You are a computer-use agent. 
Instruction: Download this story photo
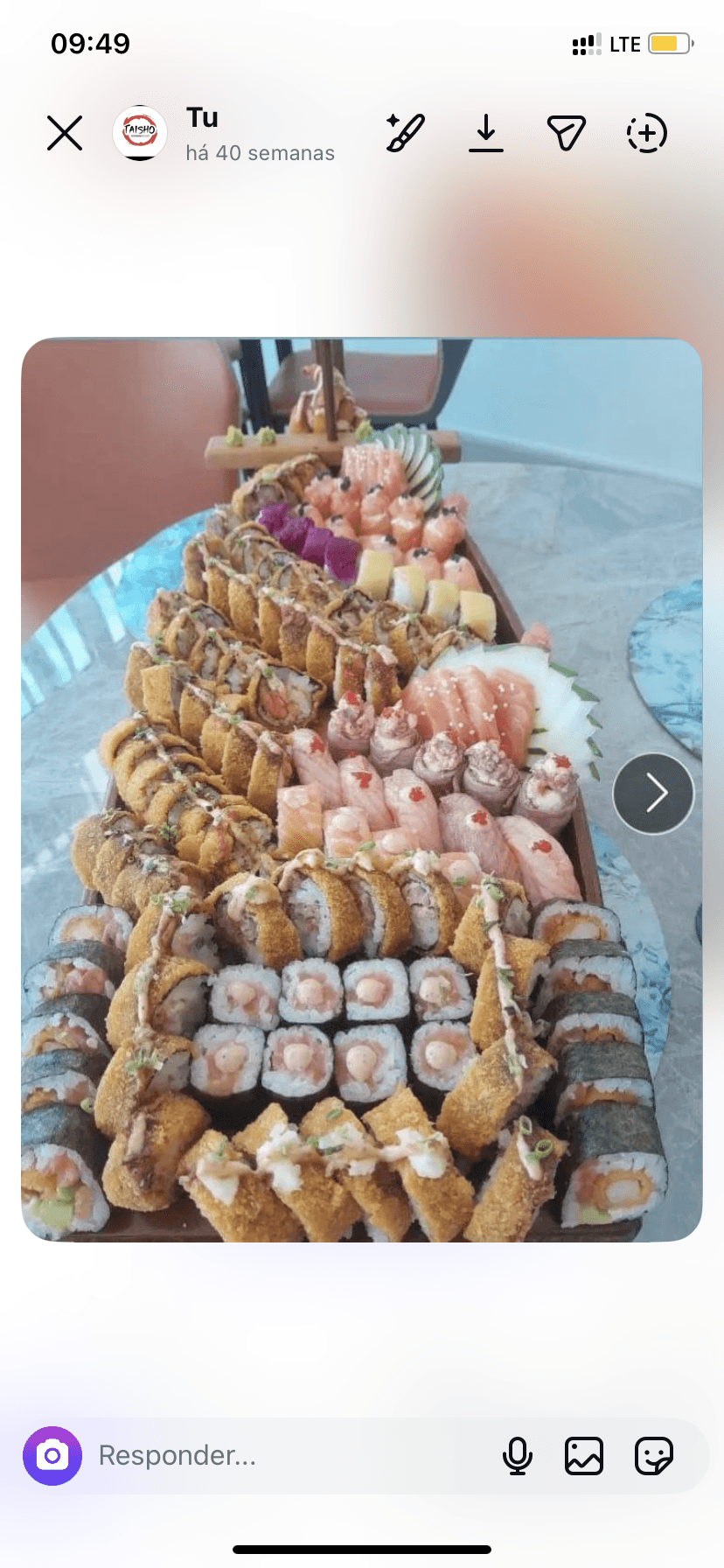click(x=485, y=133)
